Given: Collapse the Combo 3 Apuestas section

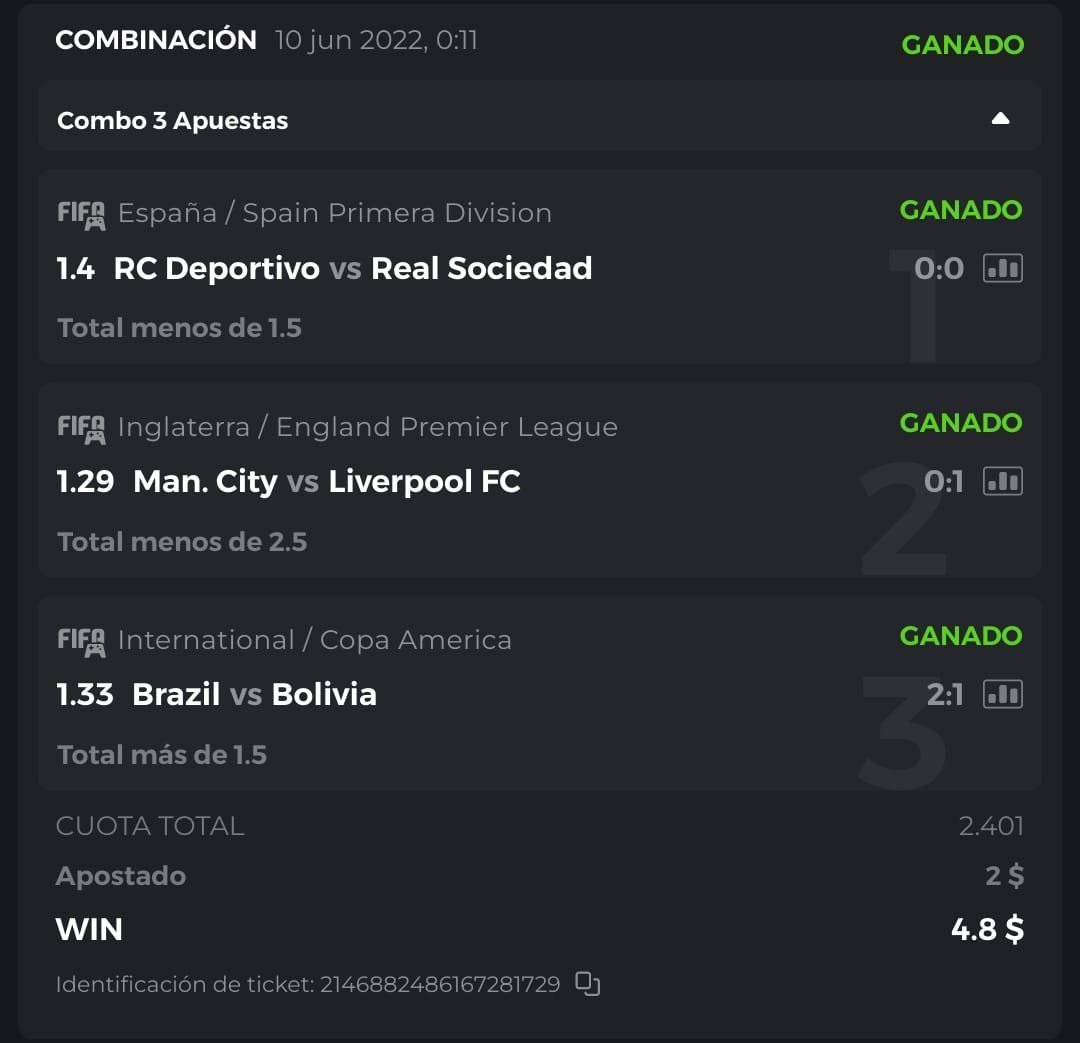Looking at the screenshot, I should tap(1000, 119).
